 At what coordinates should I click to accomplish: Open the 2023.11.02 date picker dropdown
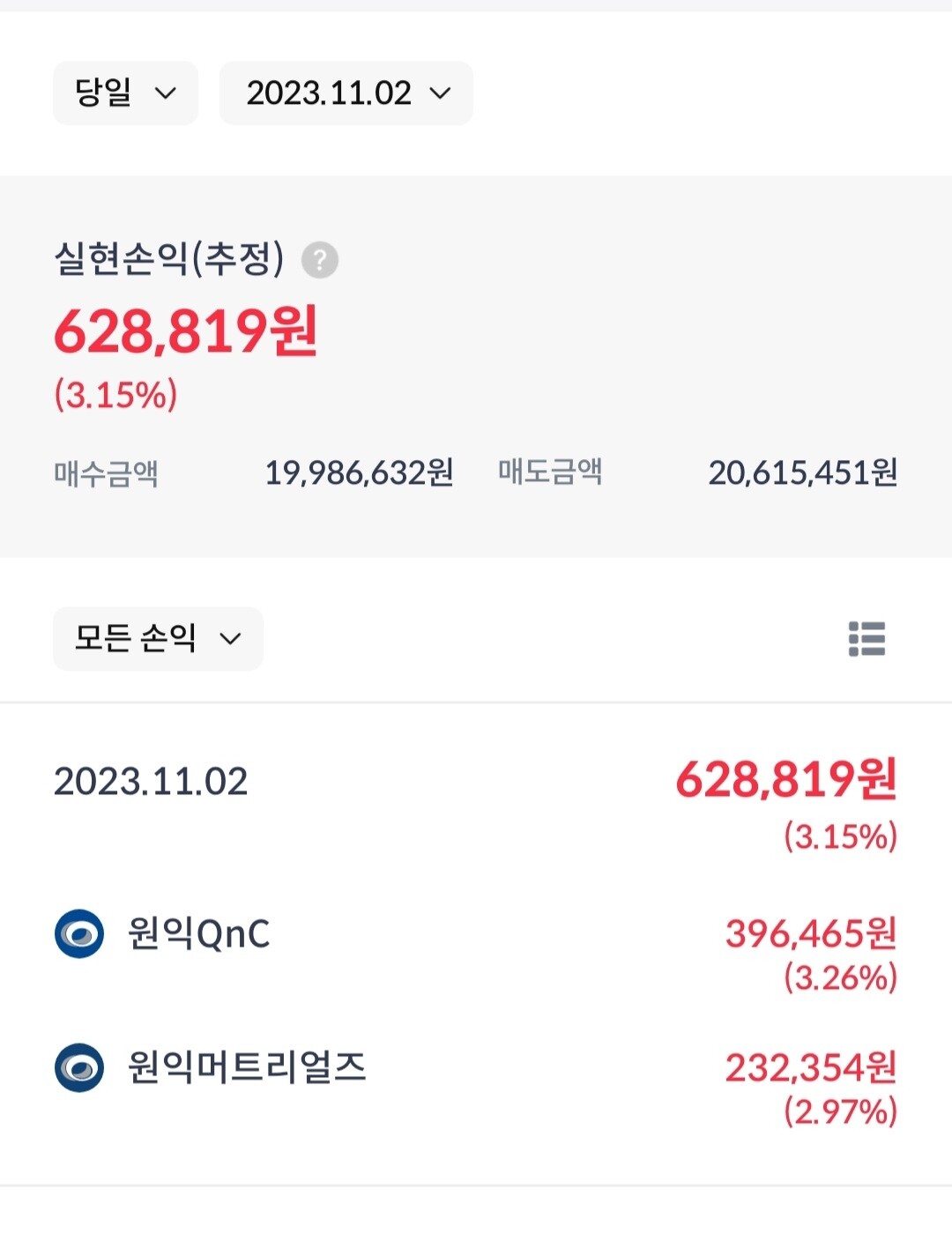[x=345, y=93]
